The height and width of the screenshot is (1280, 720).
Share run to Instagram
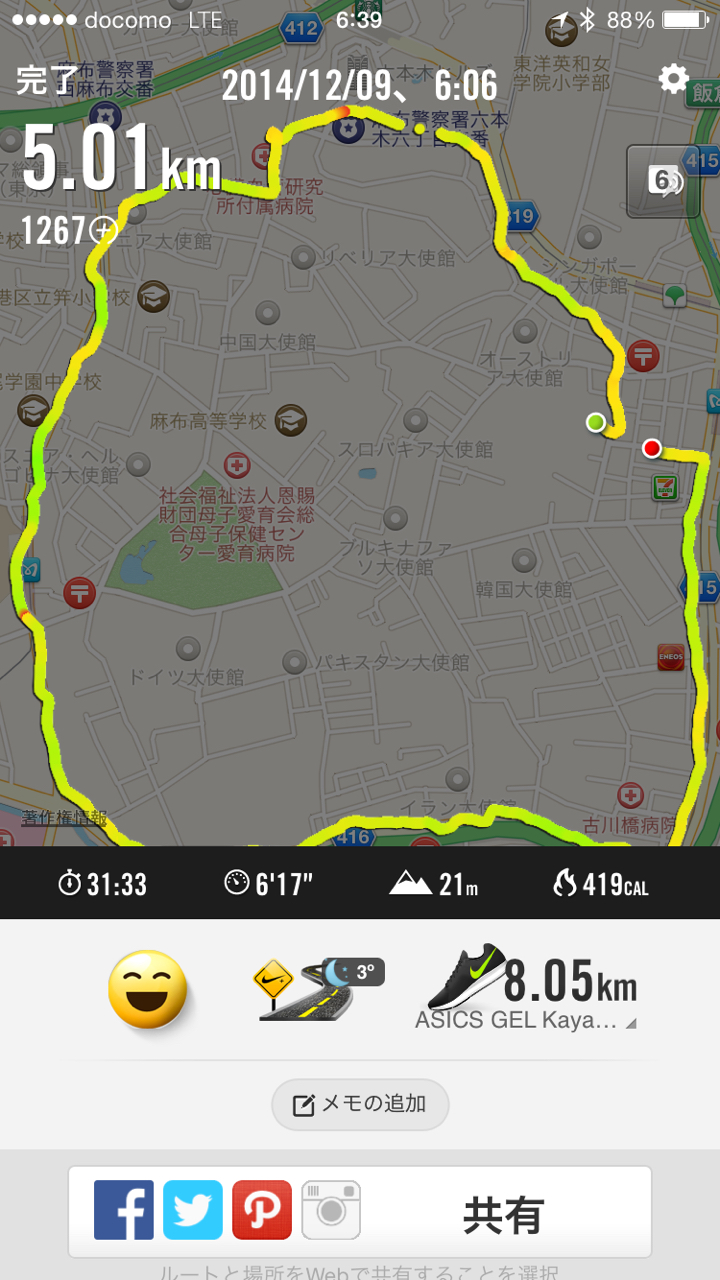[331, 1210]
